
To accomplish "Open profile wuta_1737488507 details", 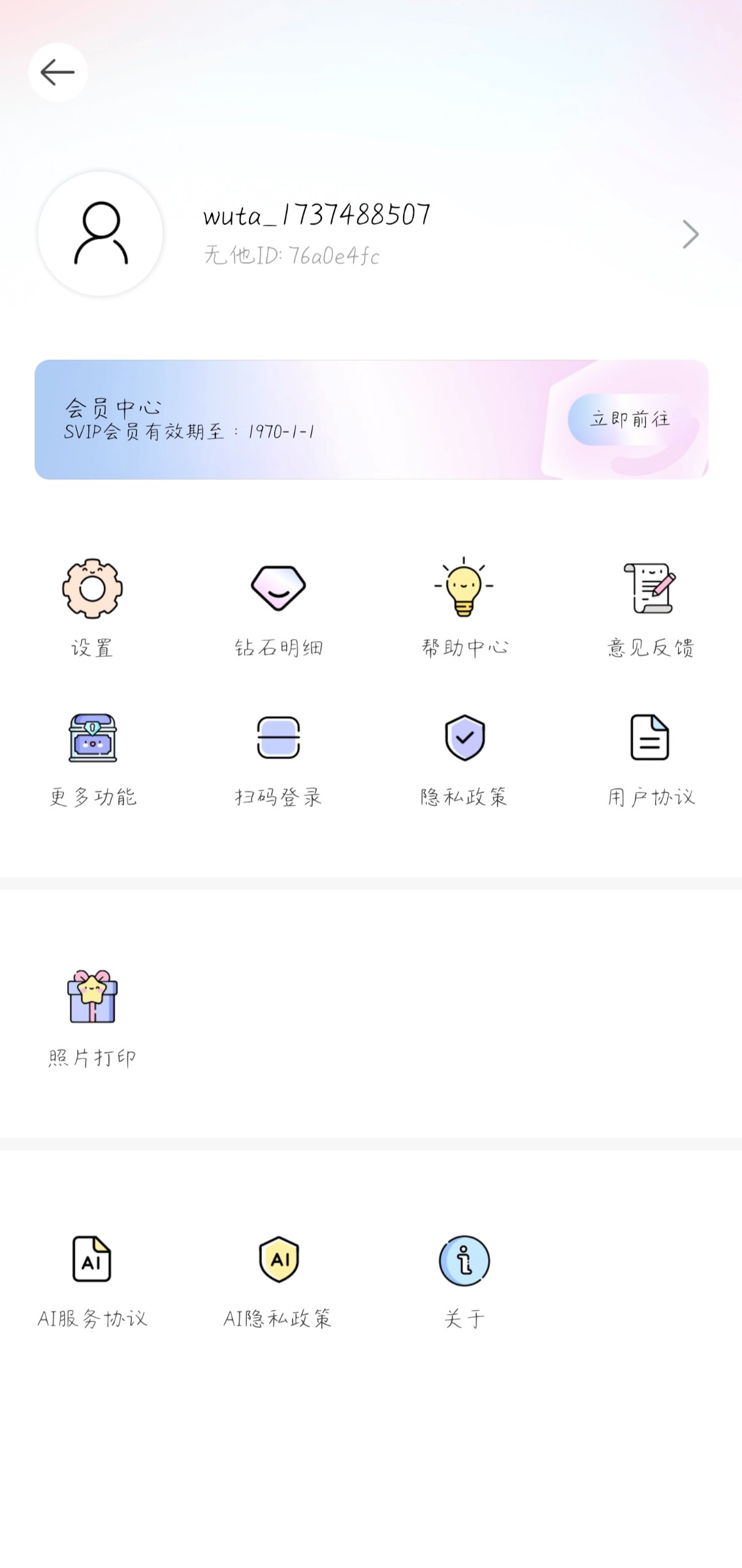I will tap(690, 234).
